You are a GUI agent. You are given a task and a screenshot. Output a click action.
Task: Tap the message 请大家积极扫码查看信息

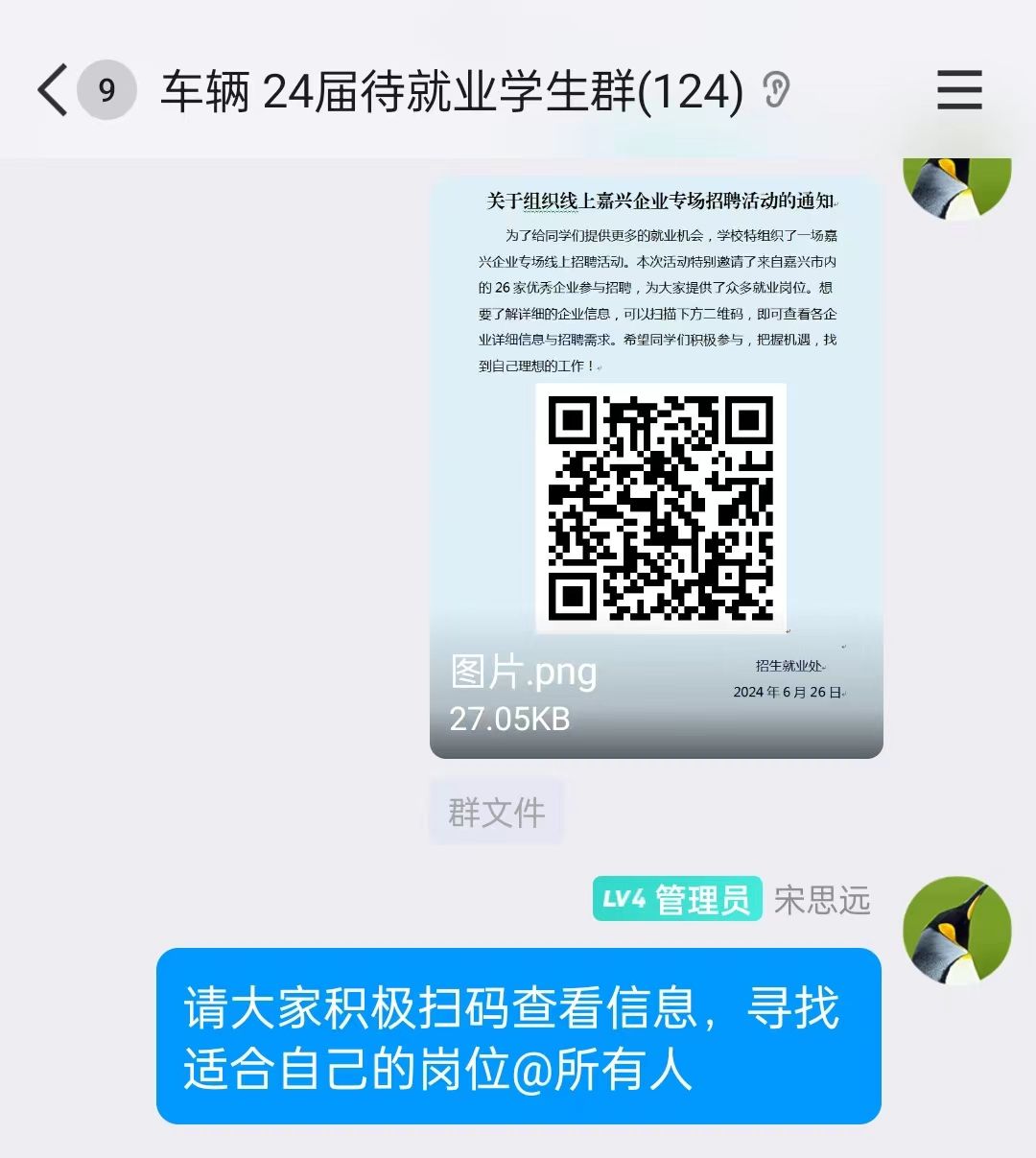pos(518,1036)
